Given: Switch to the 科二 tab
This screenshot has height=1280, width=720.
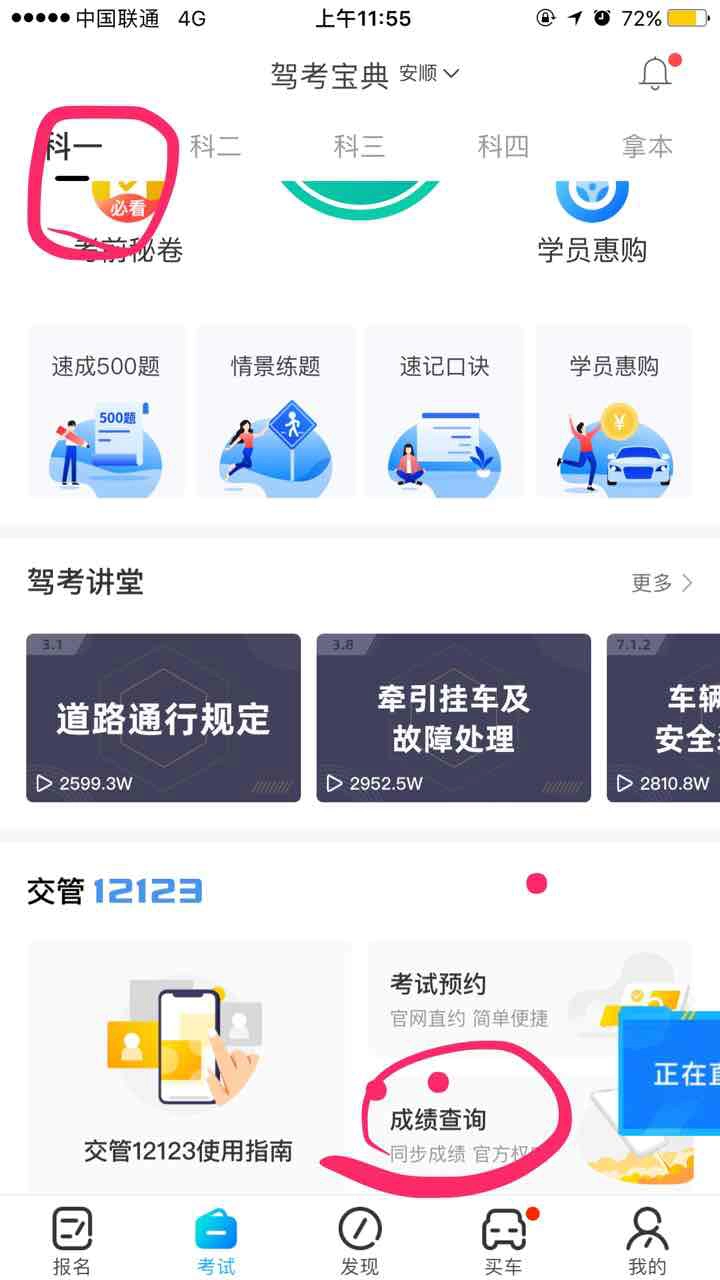Looking at the screenshot, I should pos(215,147).
